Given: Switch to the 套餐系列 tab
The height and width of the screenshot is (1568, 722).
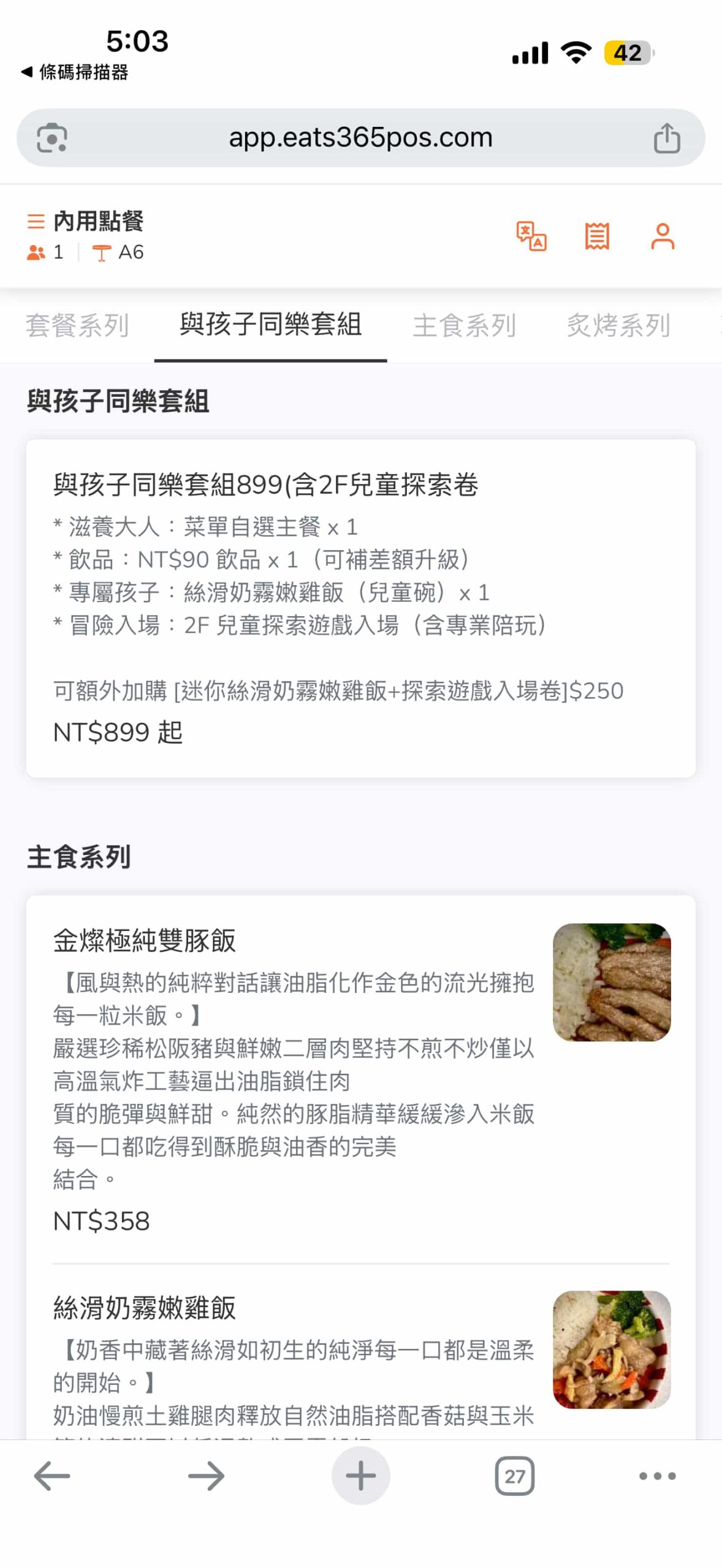Looking at the screenshot, I should pyautogui.click(x=77, y=325).
